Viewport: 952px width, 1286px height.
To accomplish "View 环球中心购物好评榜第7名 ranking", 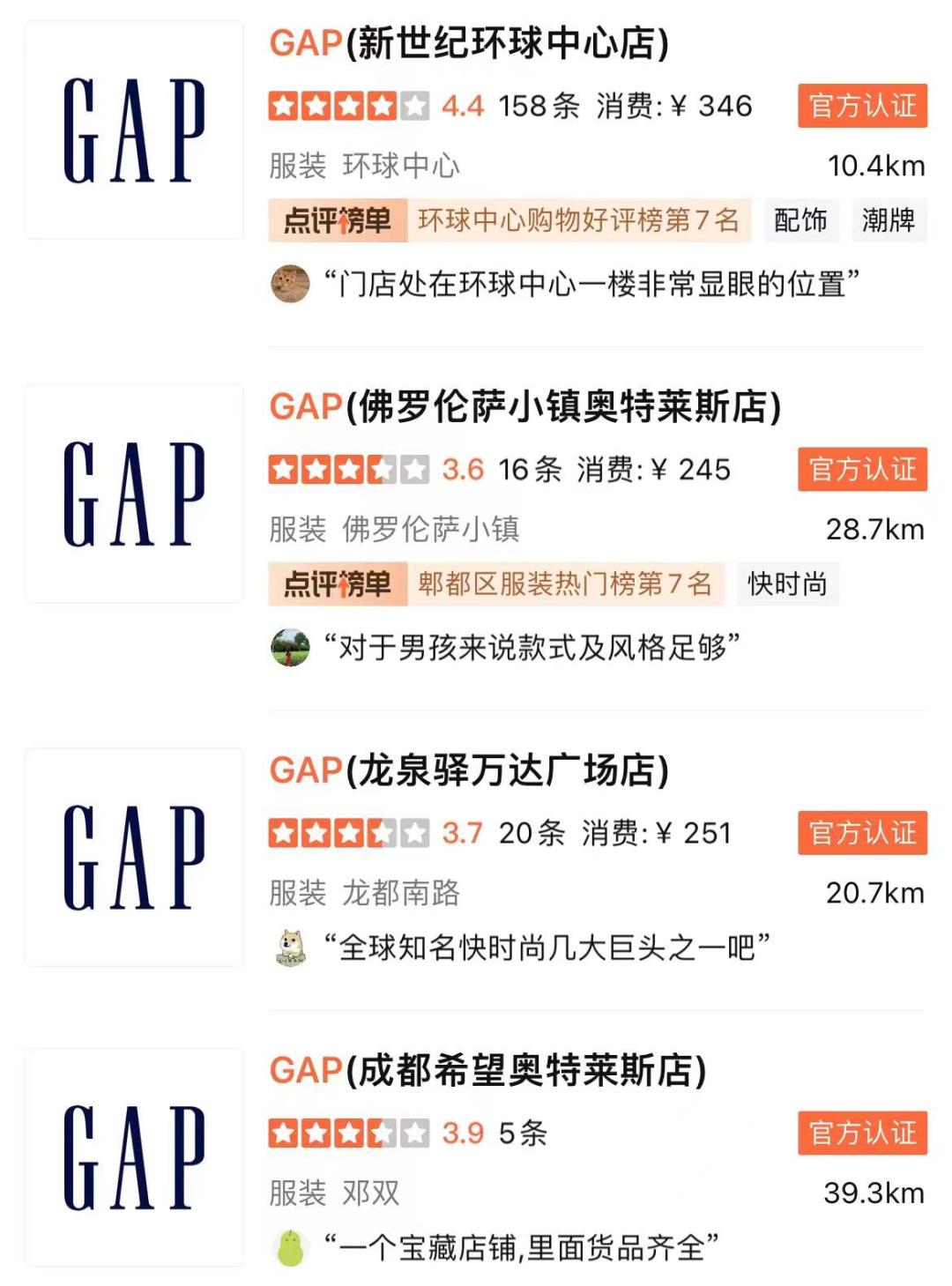I will click(x=577, y=220).
